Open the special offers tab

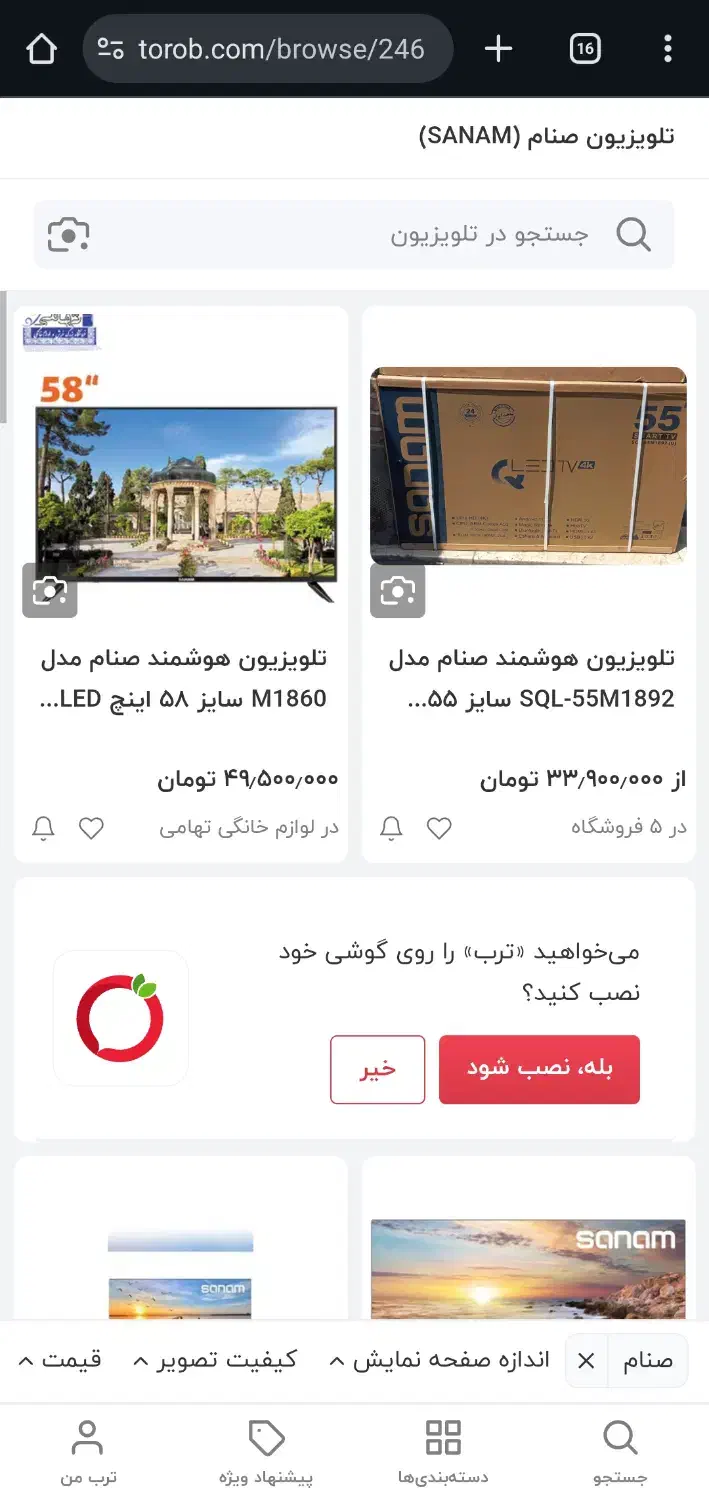tap(266, 1450)
